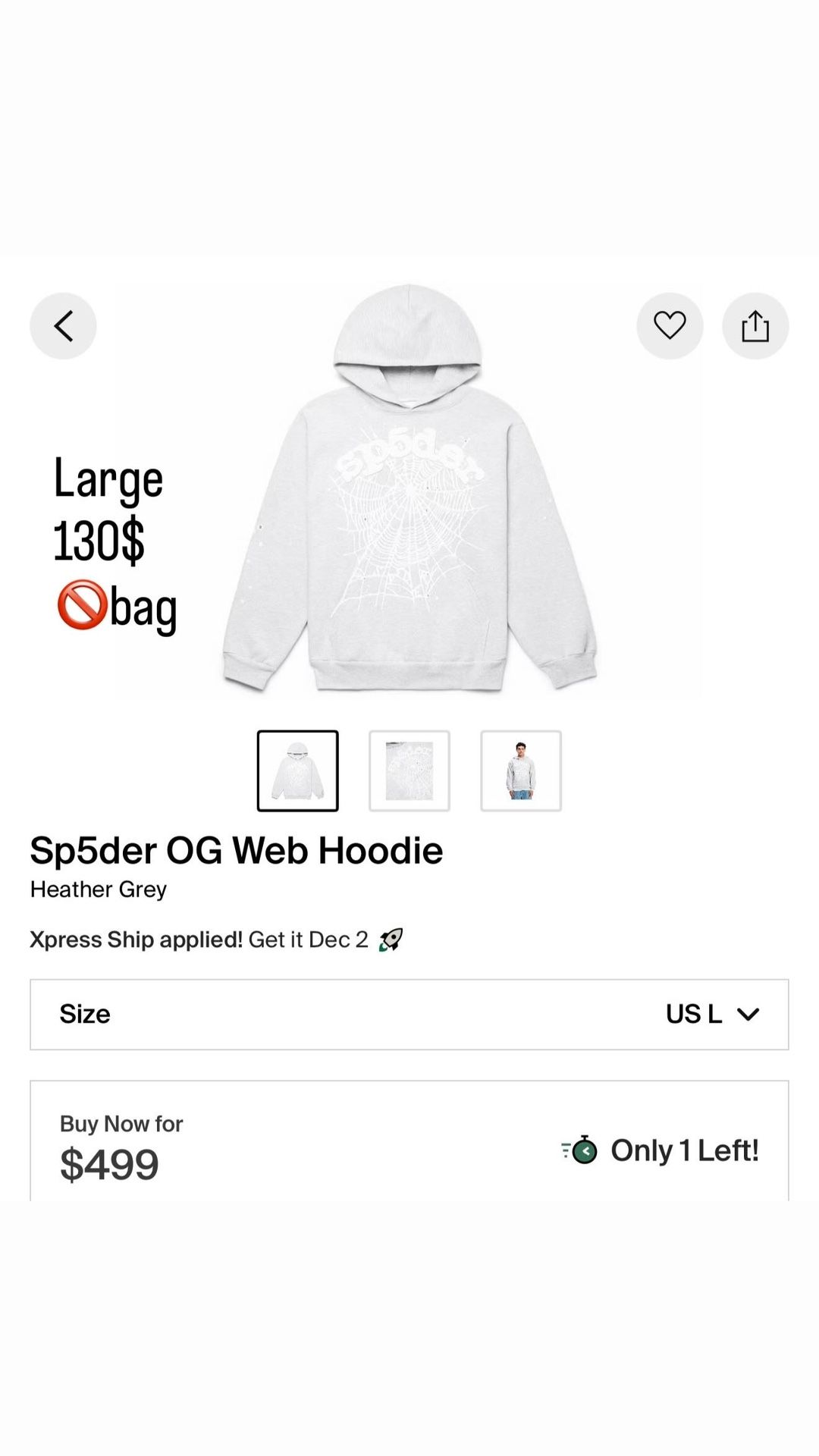Click the rocket icon next to Dec 2
Image resolution: width=819 pixels, height=1456 pixels.
click(391, 939)
